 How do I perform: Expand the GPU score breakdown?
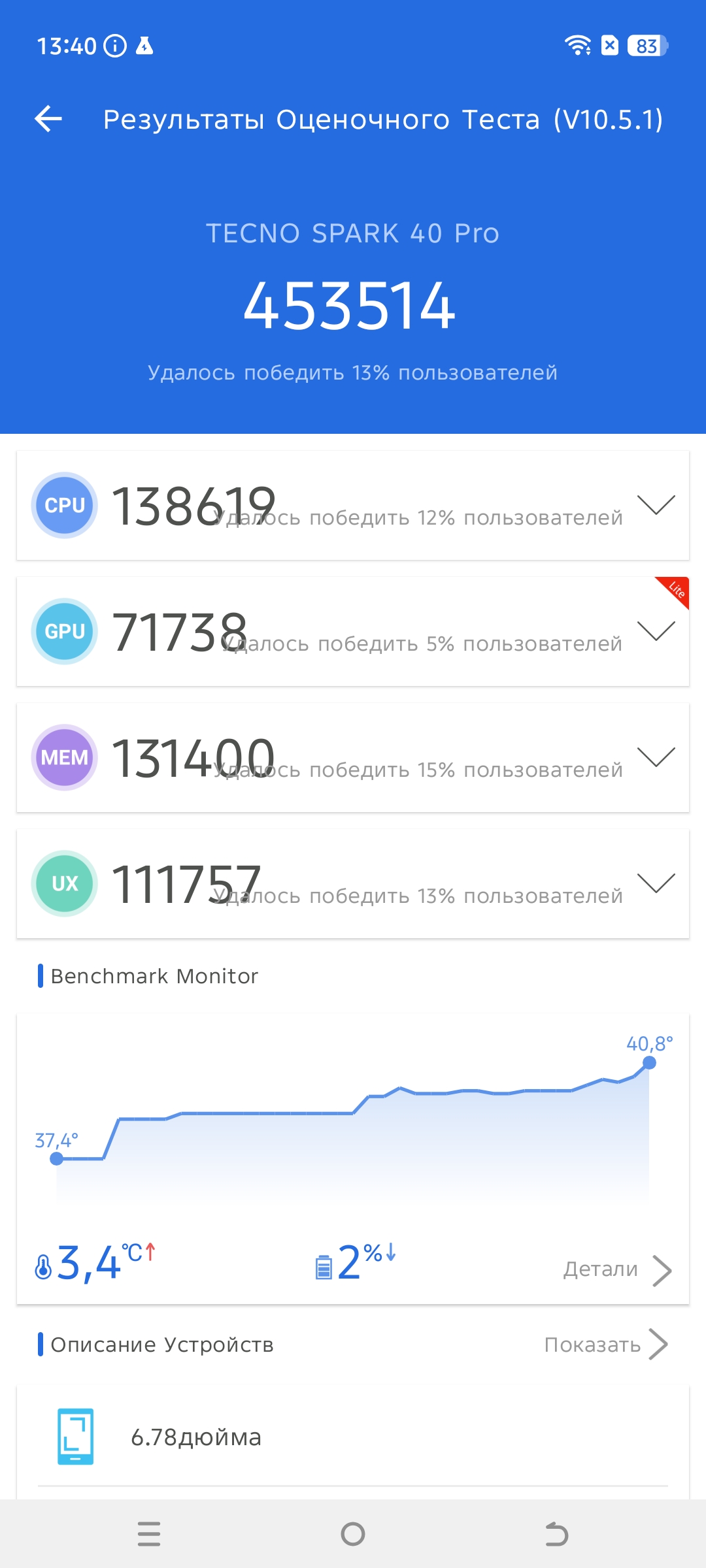click(656, 631)
